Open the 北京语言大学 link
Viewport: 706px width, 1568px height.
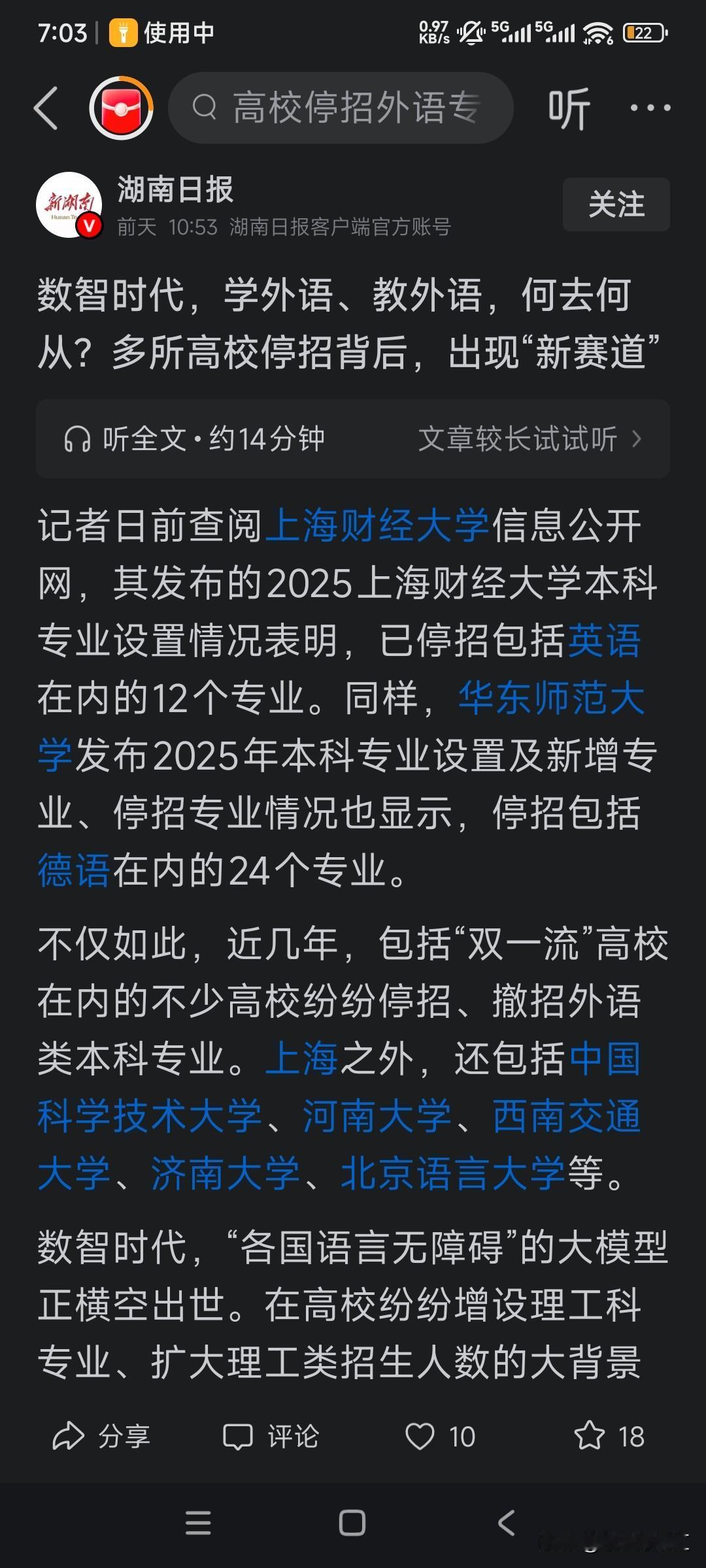[x=451, y=1173]
